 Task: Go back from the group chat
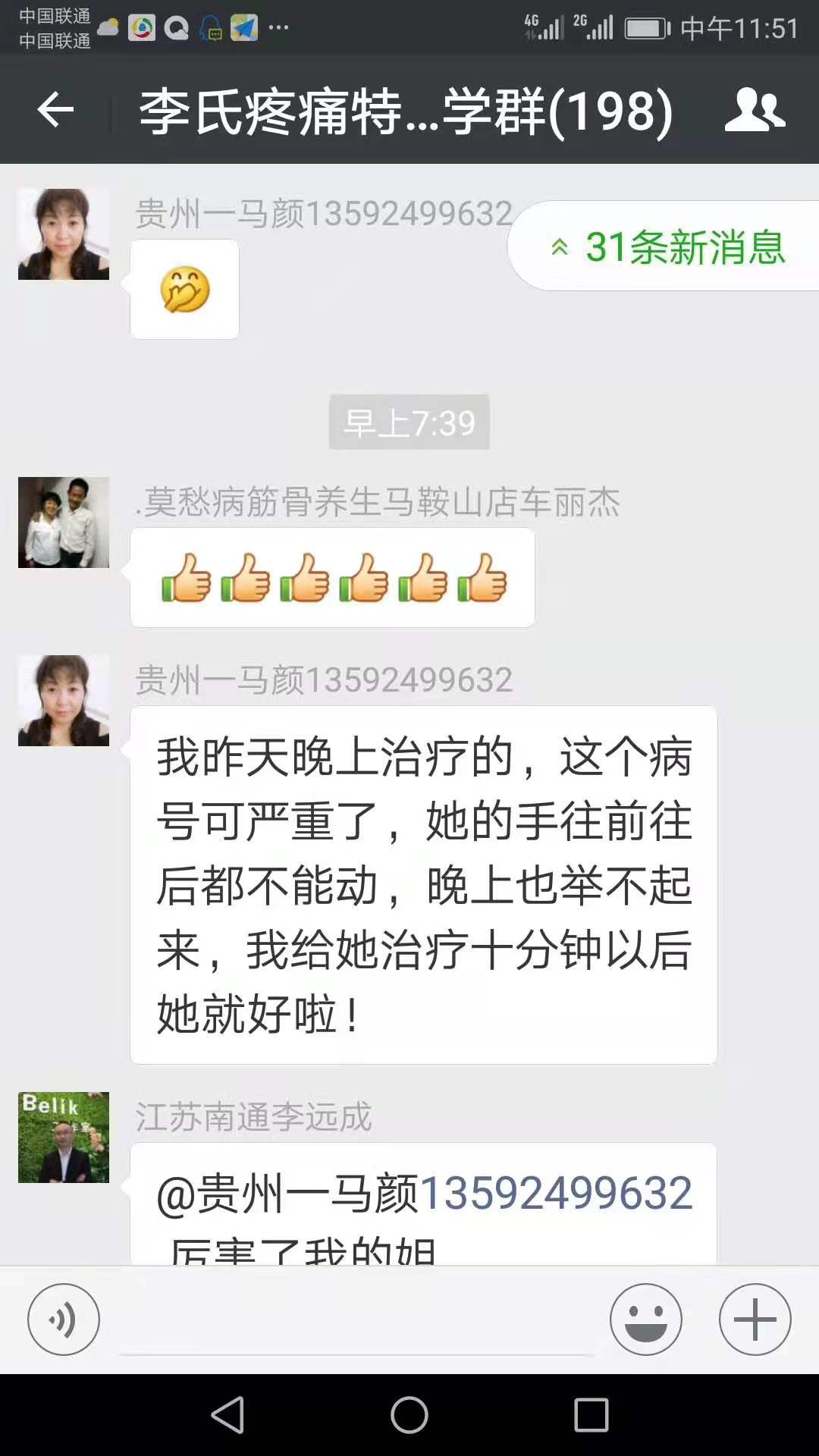55,111
